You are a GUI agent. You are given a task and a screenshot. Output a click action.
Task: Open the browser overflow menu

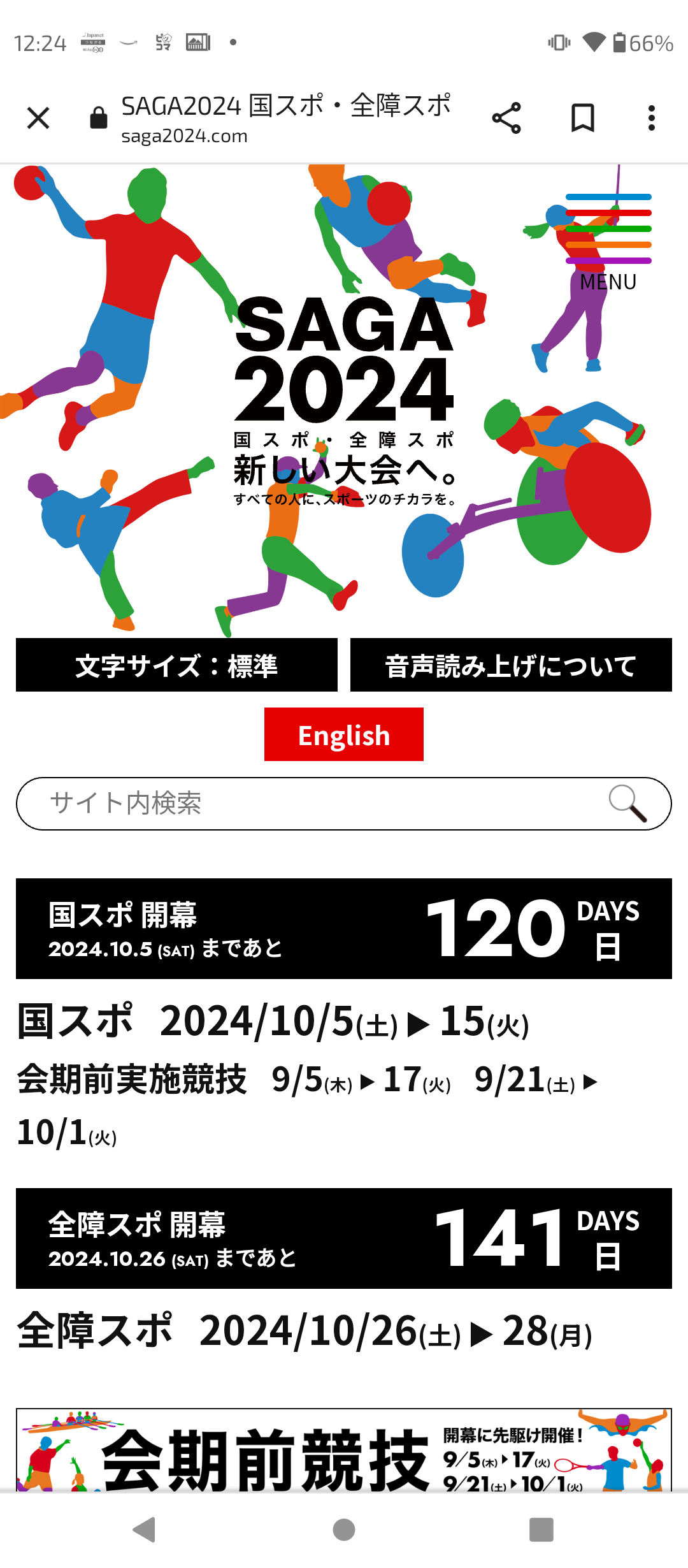coord(651,118)
